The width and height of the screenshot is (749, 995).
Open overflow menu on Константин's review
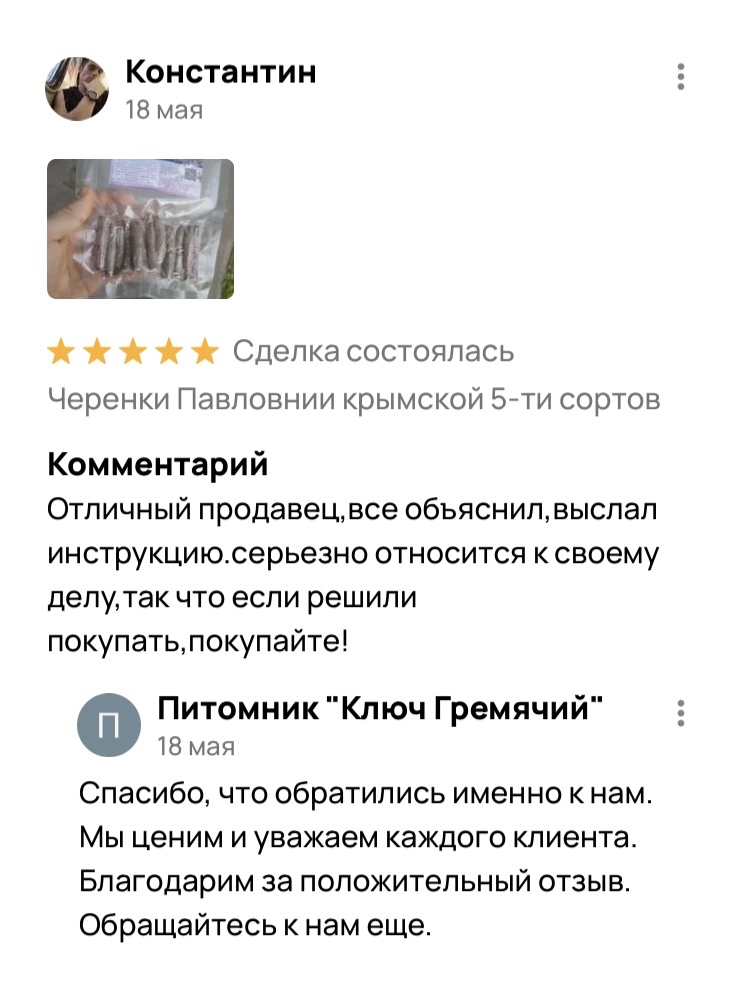[x=681, y=77]
